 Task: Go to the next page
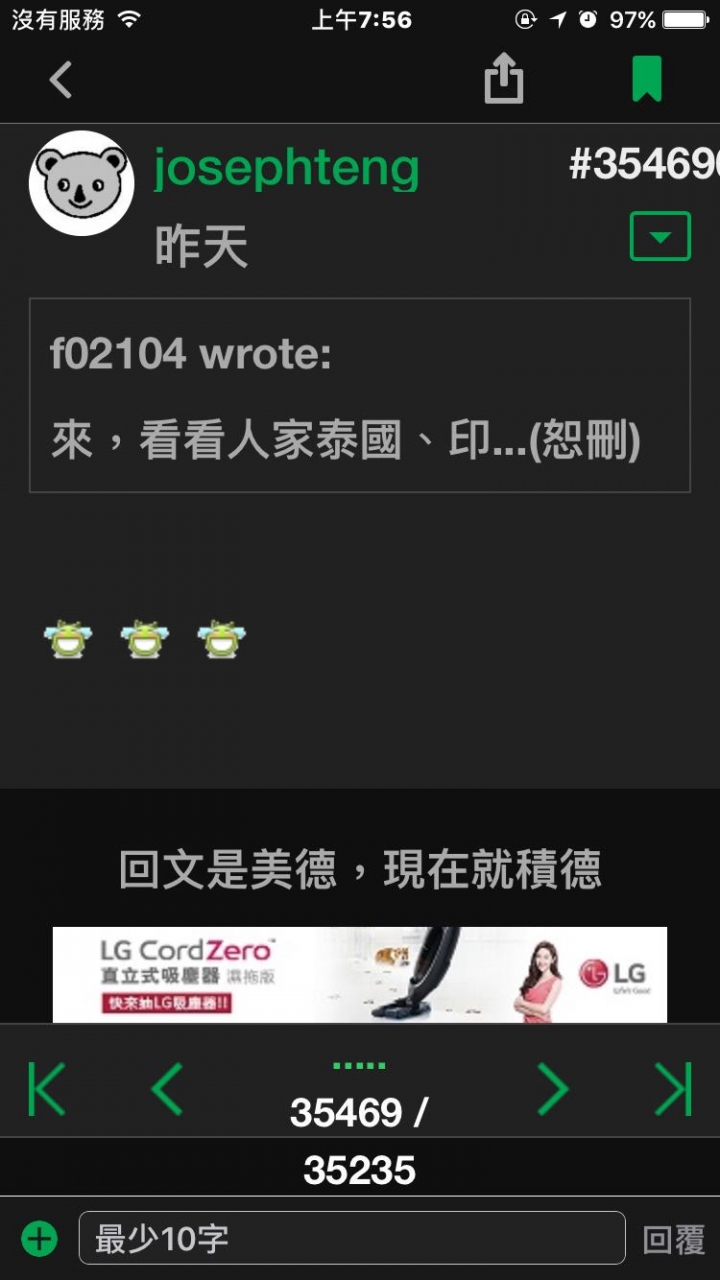(x=552, y=1089)
